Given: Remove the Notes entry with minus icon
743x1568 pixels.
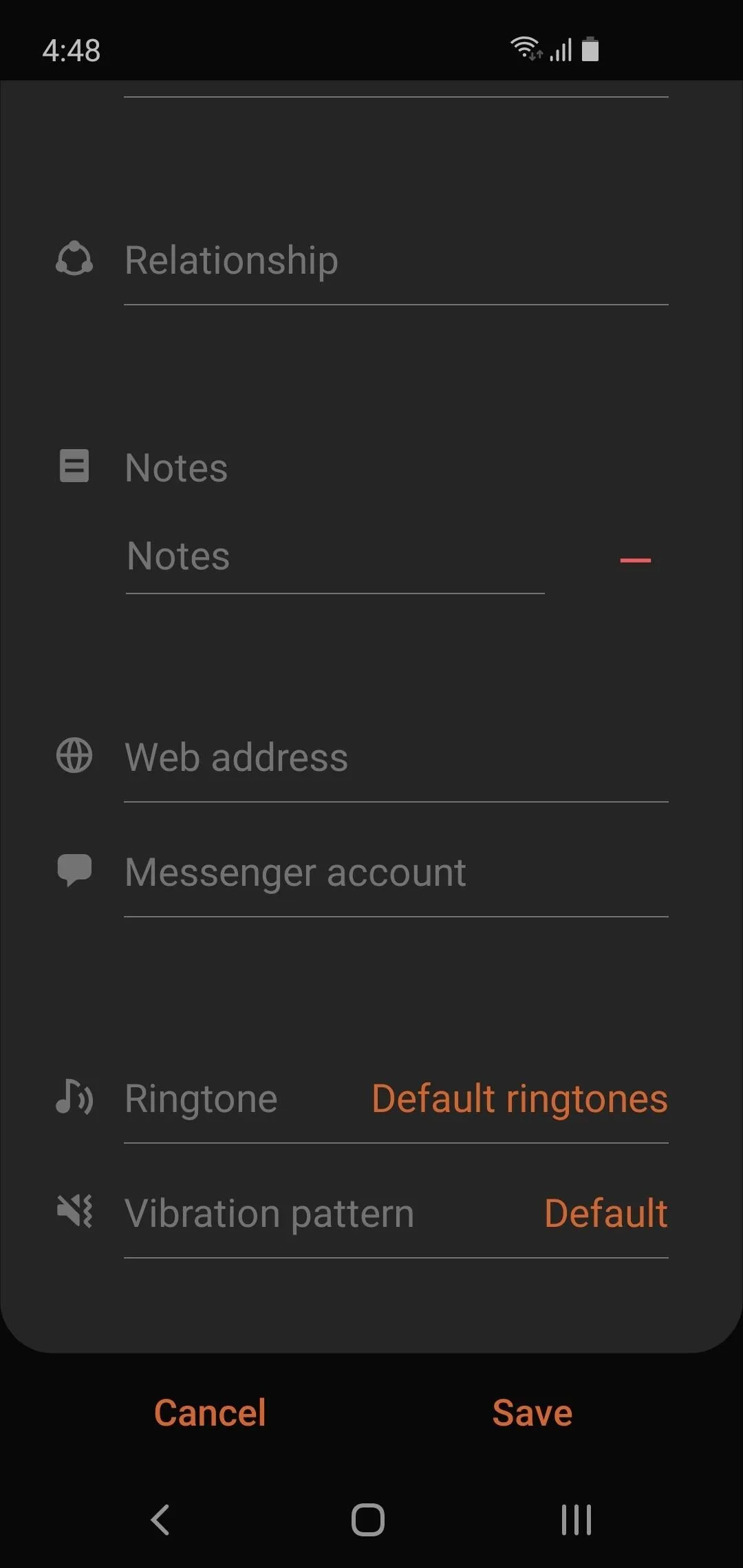Looking at the screenshot, I should (635, 560).
